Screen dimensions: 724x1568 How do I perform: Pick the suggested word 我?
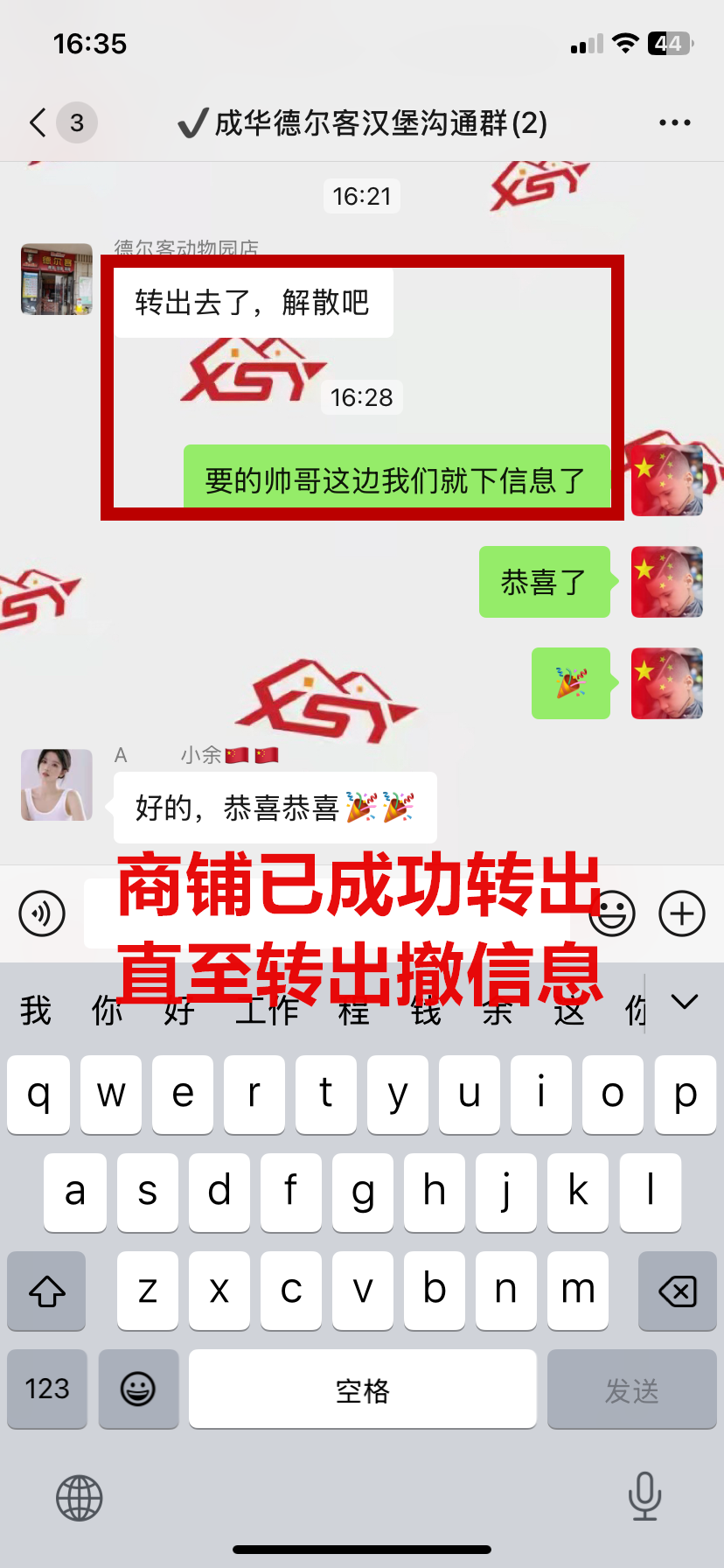36,1011
